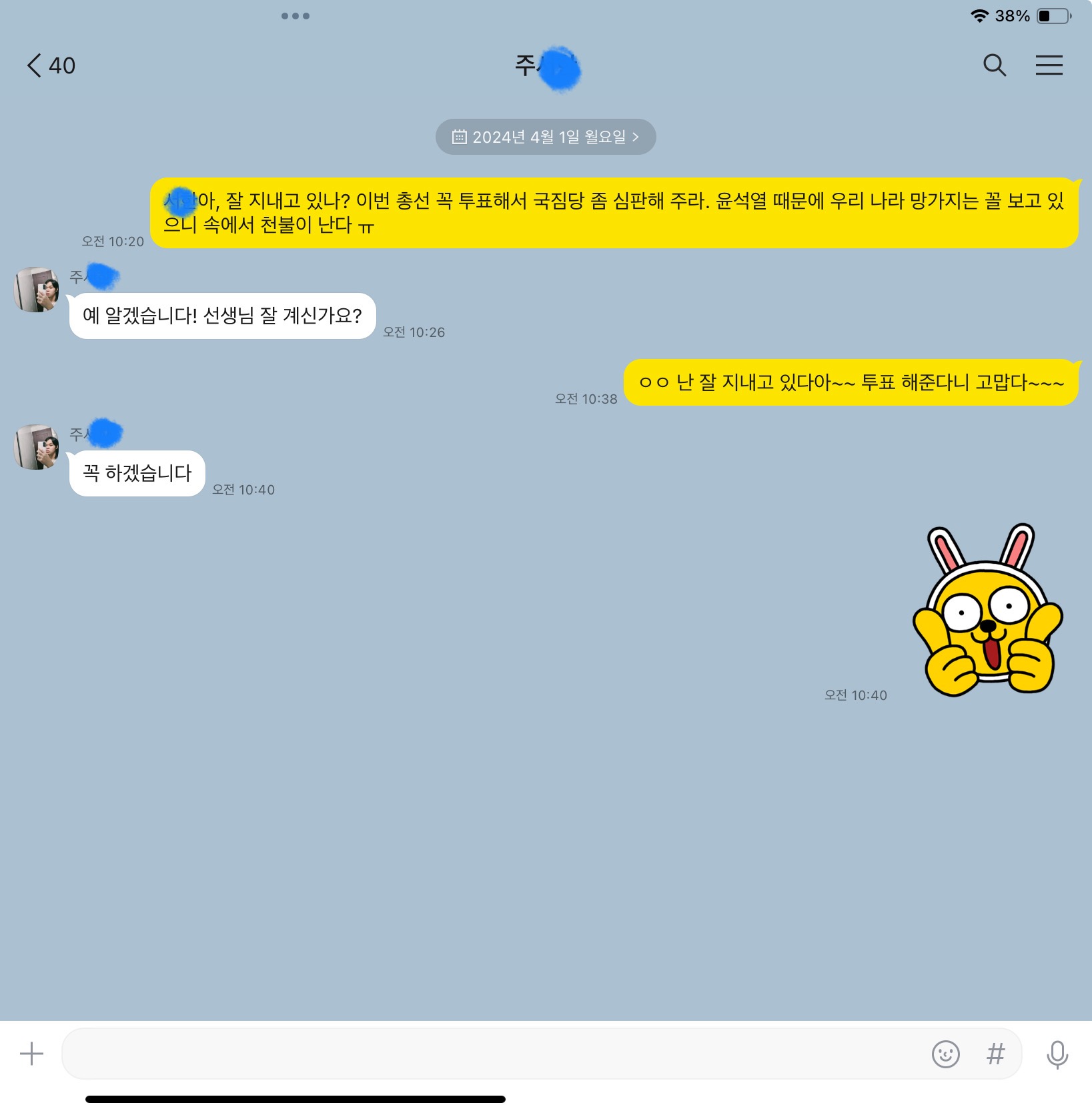Open the hashtag search

click(995, 1054)
